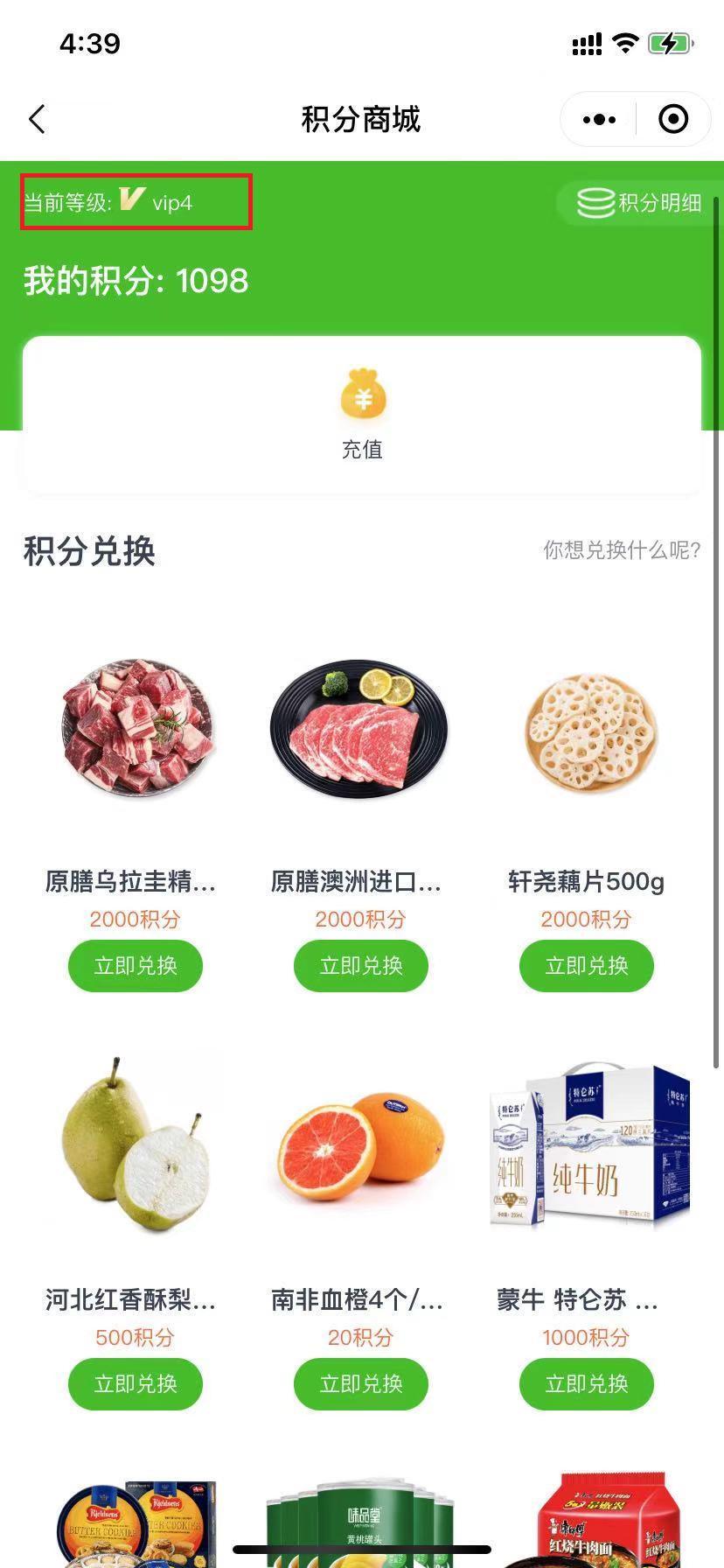Close the mini program via circle icon
This screenshot has height=1568, width=724.
click(x=672, y=119)
